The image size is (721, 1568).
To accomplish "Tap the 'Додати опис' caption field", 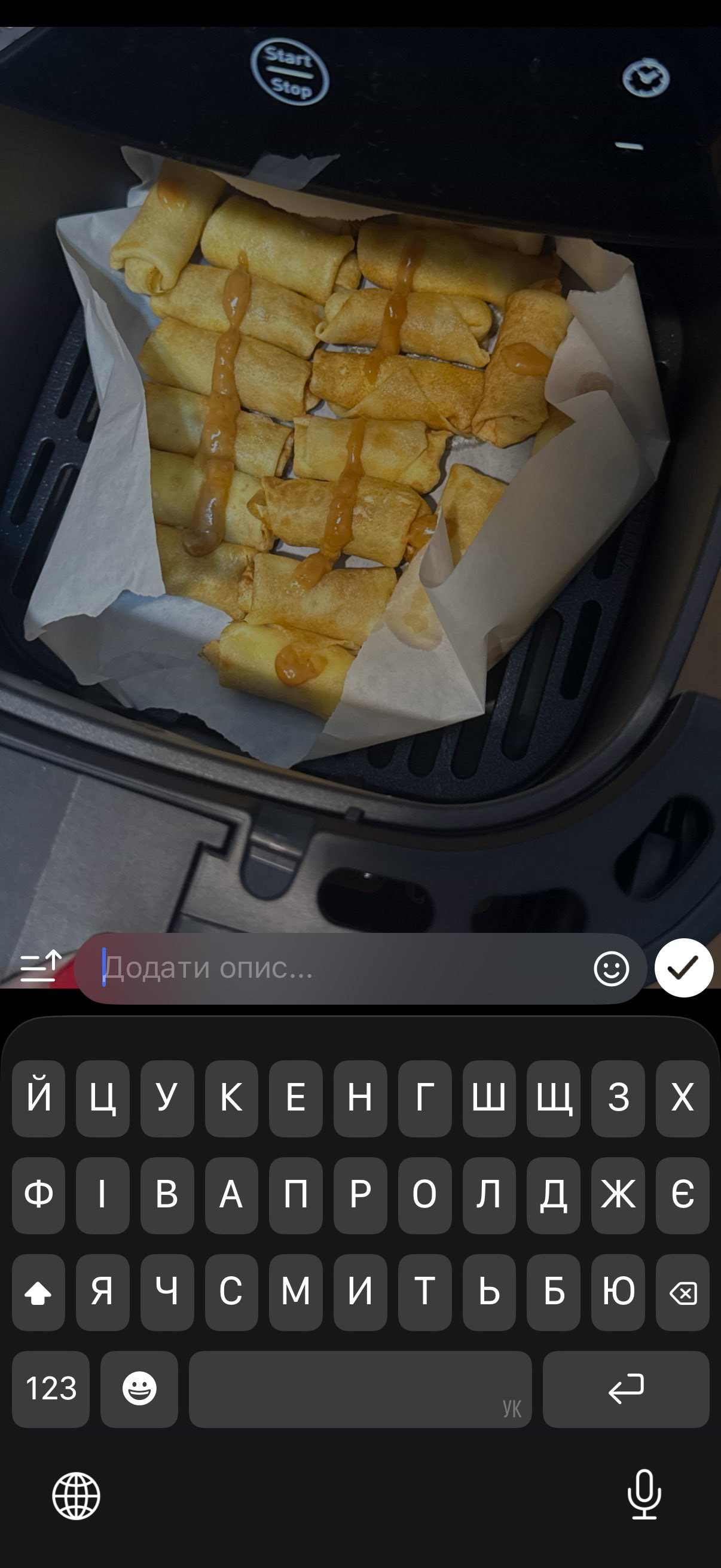I will 341,968.
